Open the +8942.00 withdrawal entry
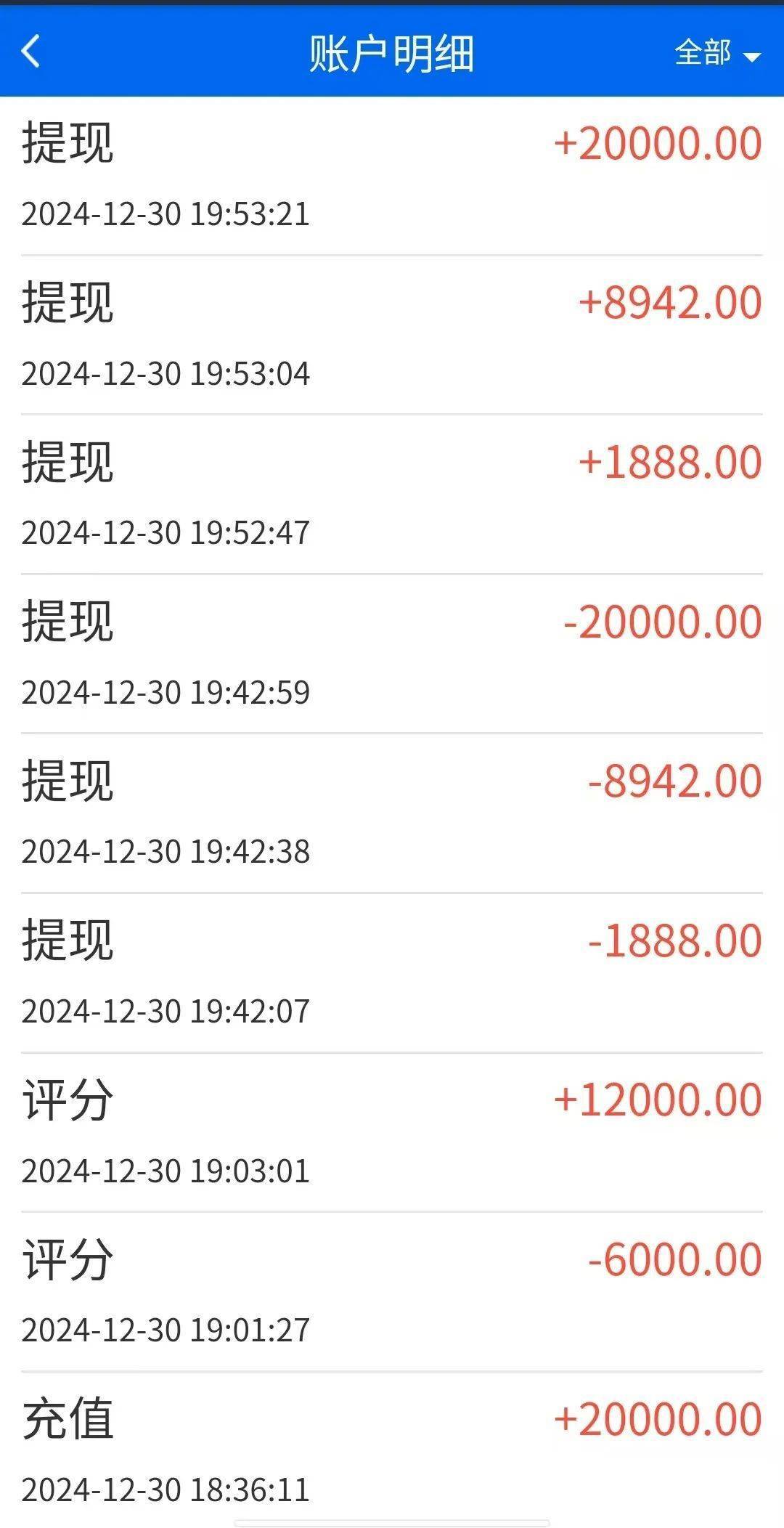The image size is (784, 1528). 392,334
